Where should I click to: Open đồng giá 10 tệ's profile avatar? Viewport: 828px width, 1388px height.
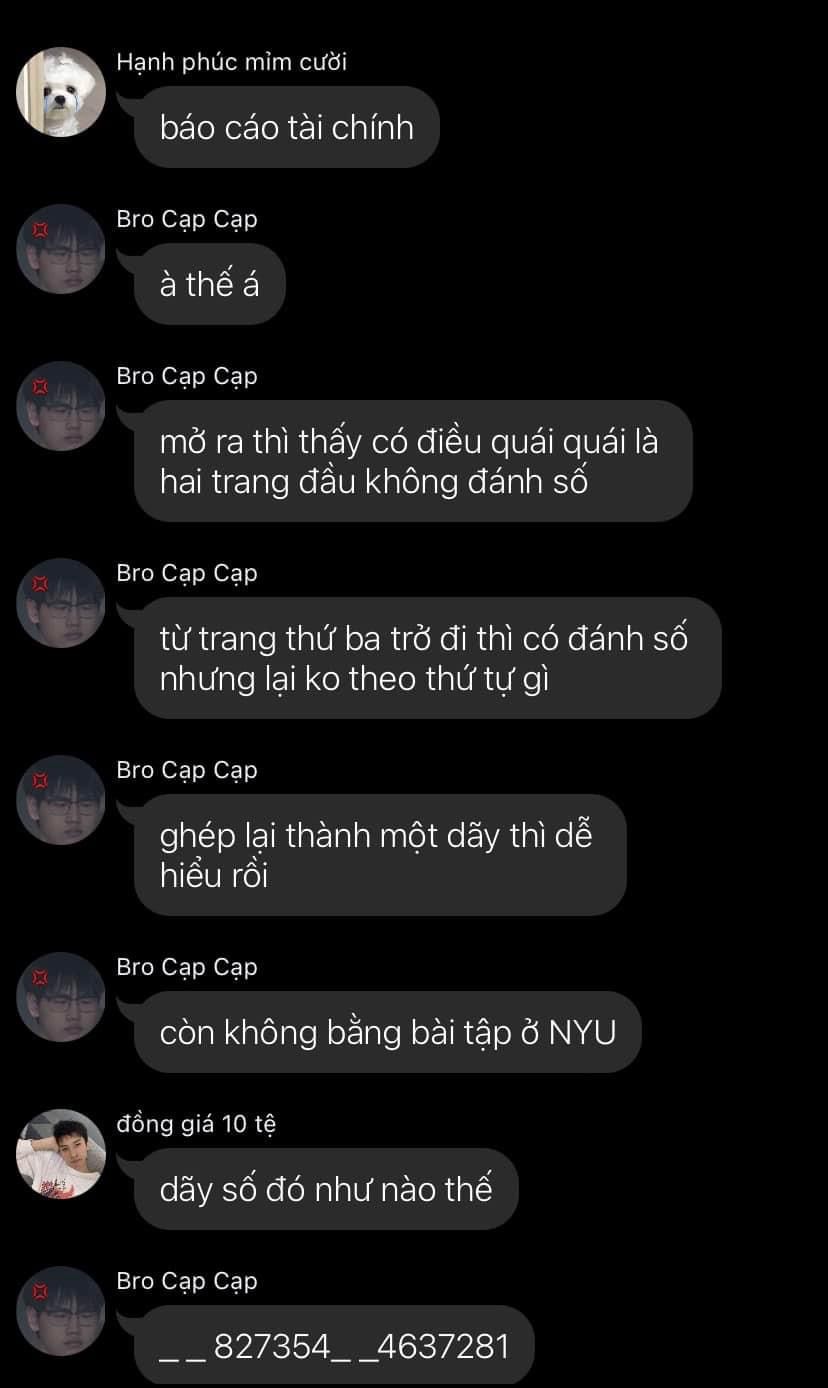61,1154
